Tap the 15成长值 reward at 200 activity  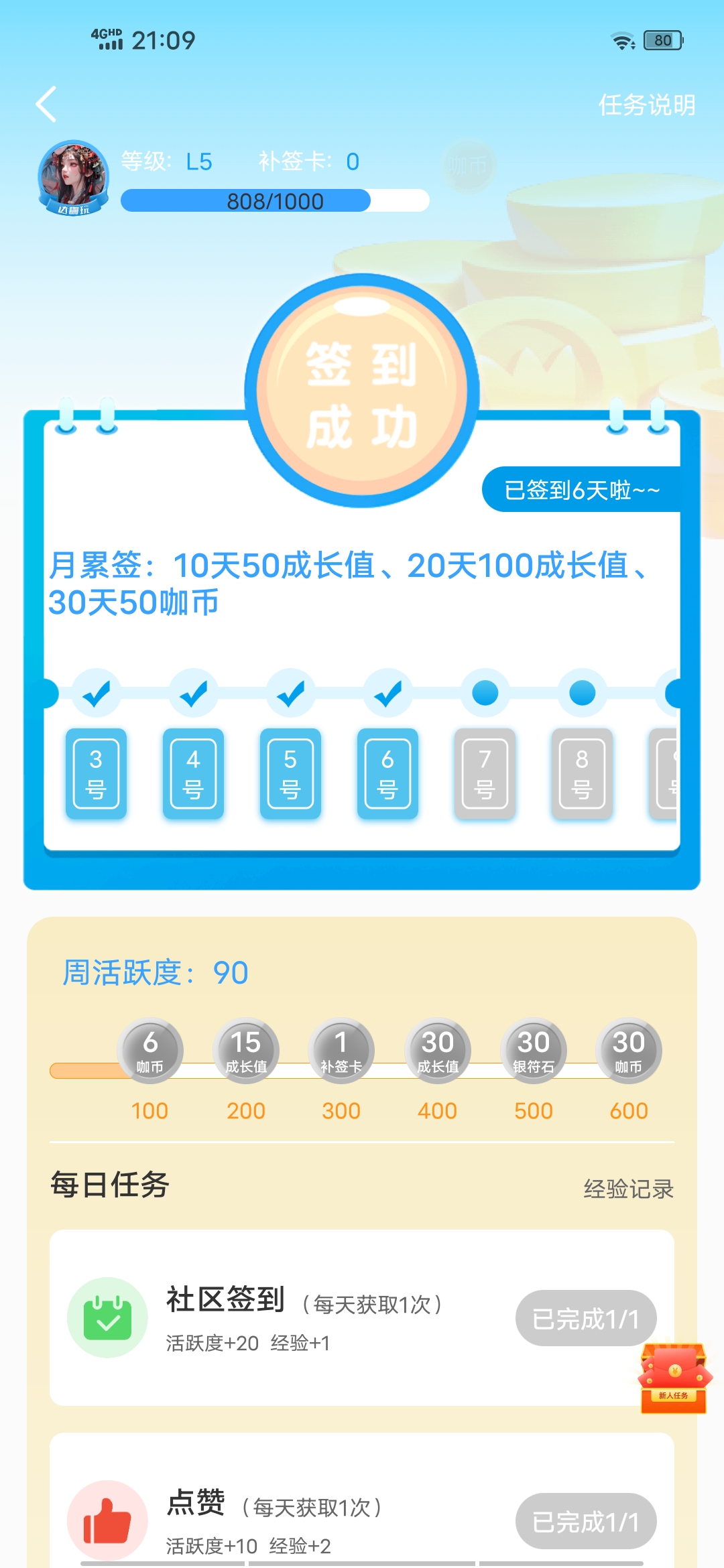246,1050
